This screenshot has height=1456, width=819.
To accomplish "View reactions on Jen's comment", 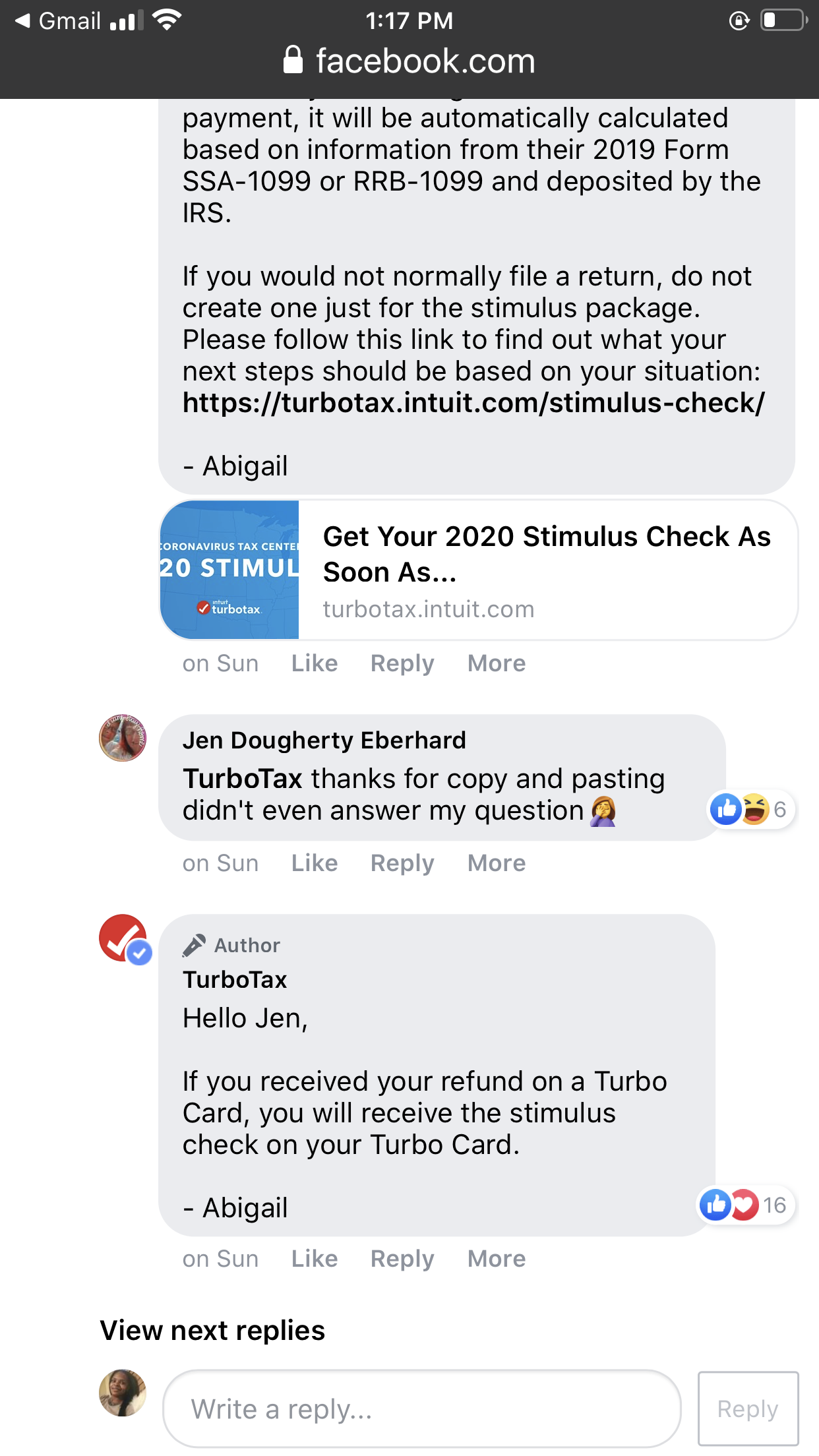I will point(751,809).
